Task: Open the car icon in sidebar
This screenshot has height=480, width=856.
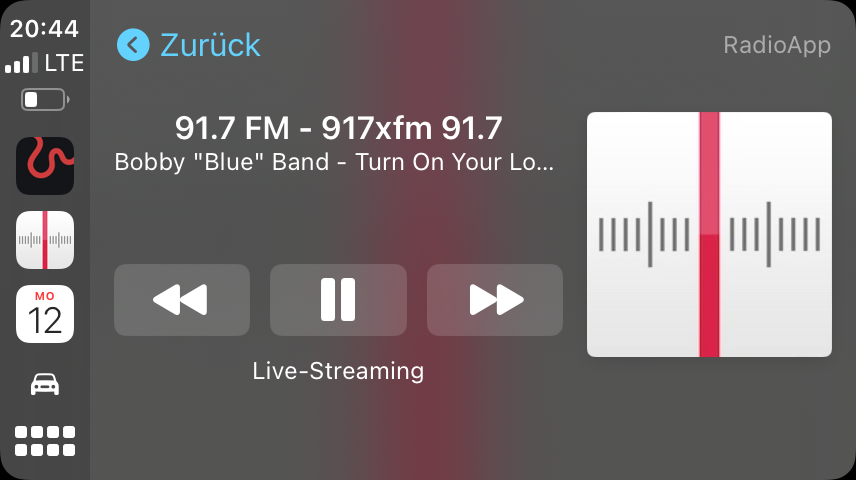Action: (45, 384)
